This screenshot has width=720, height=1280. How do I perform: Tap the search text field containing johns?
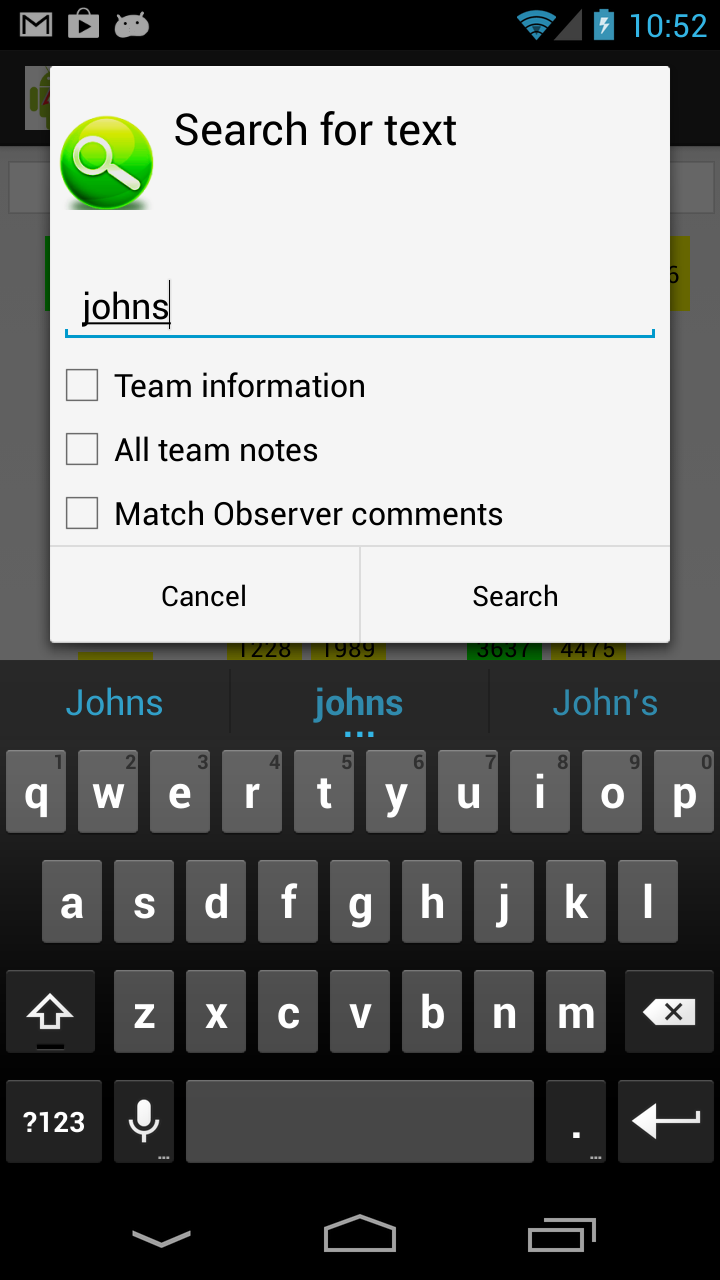pyautogui.click(x=360, y=306)
